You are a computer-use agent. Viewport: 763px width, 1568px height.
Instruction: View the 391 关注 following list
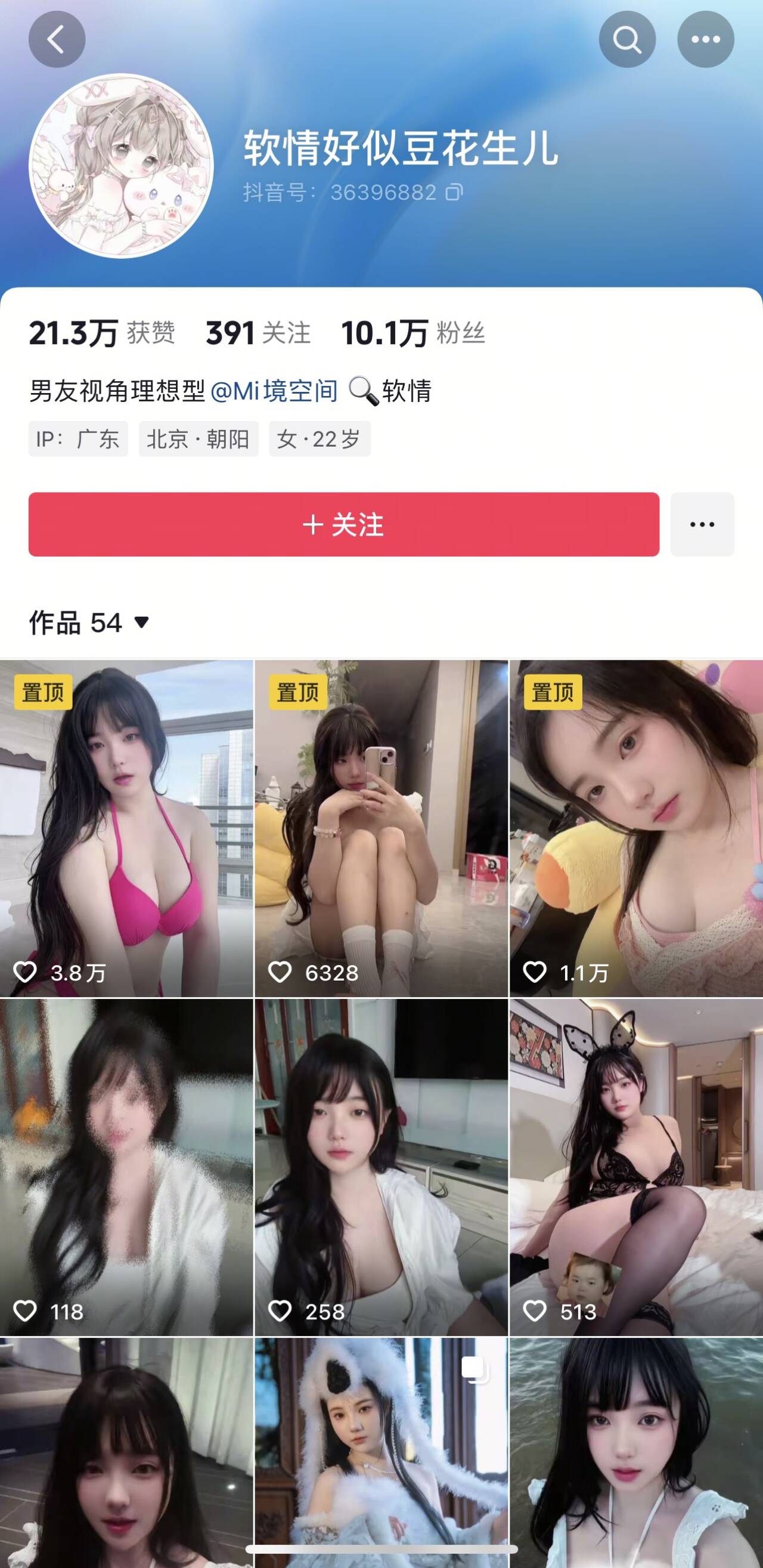pos(258,333)
